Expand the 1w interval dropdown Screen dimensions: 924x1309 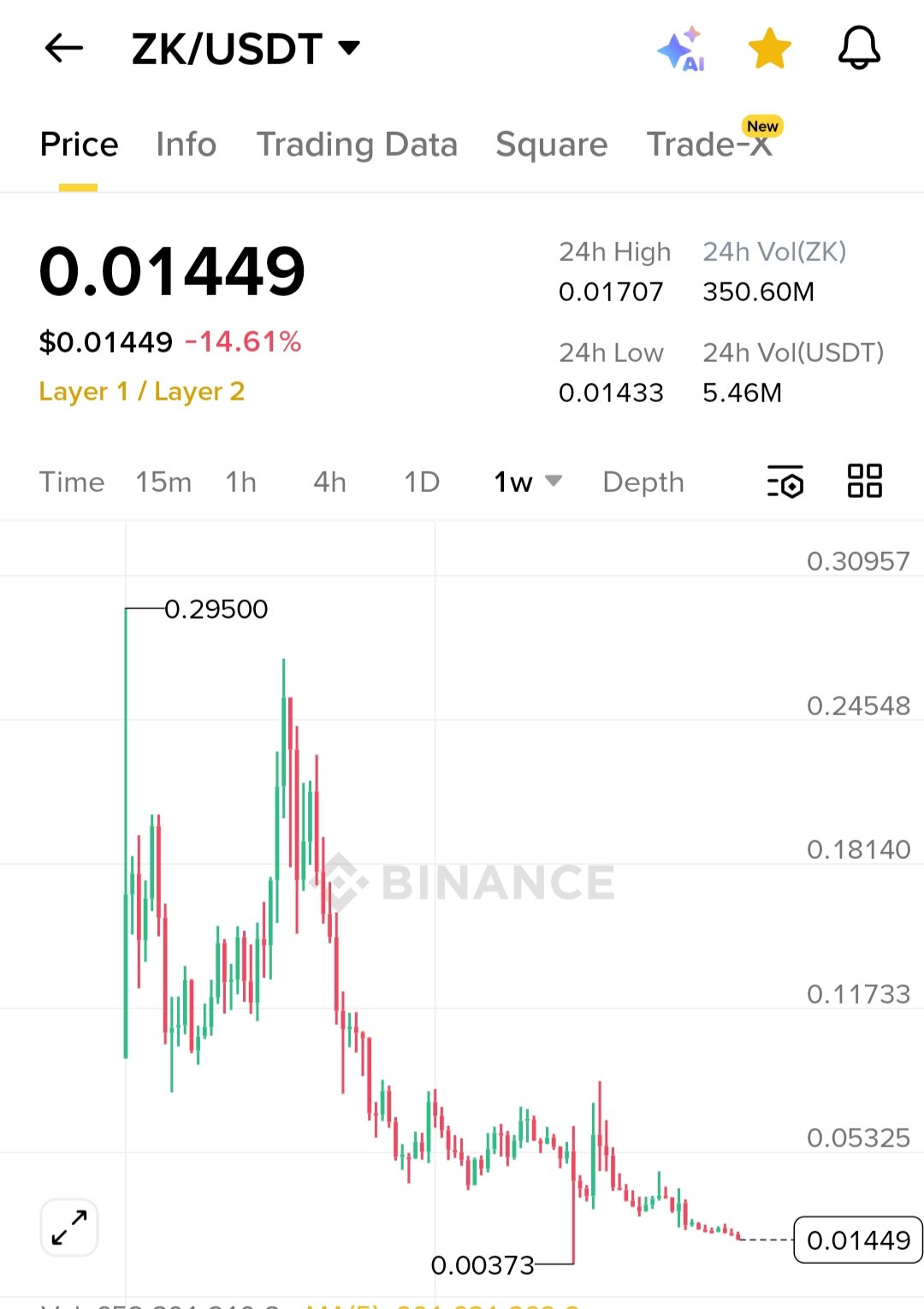point(527,483)
